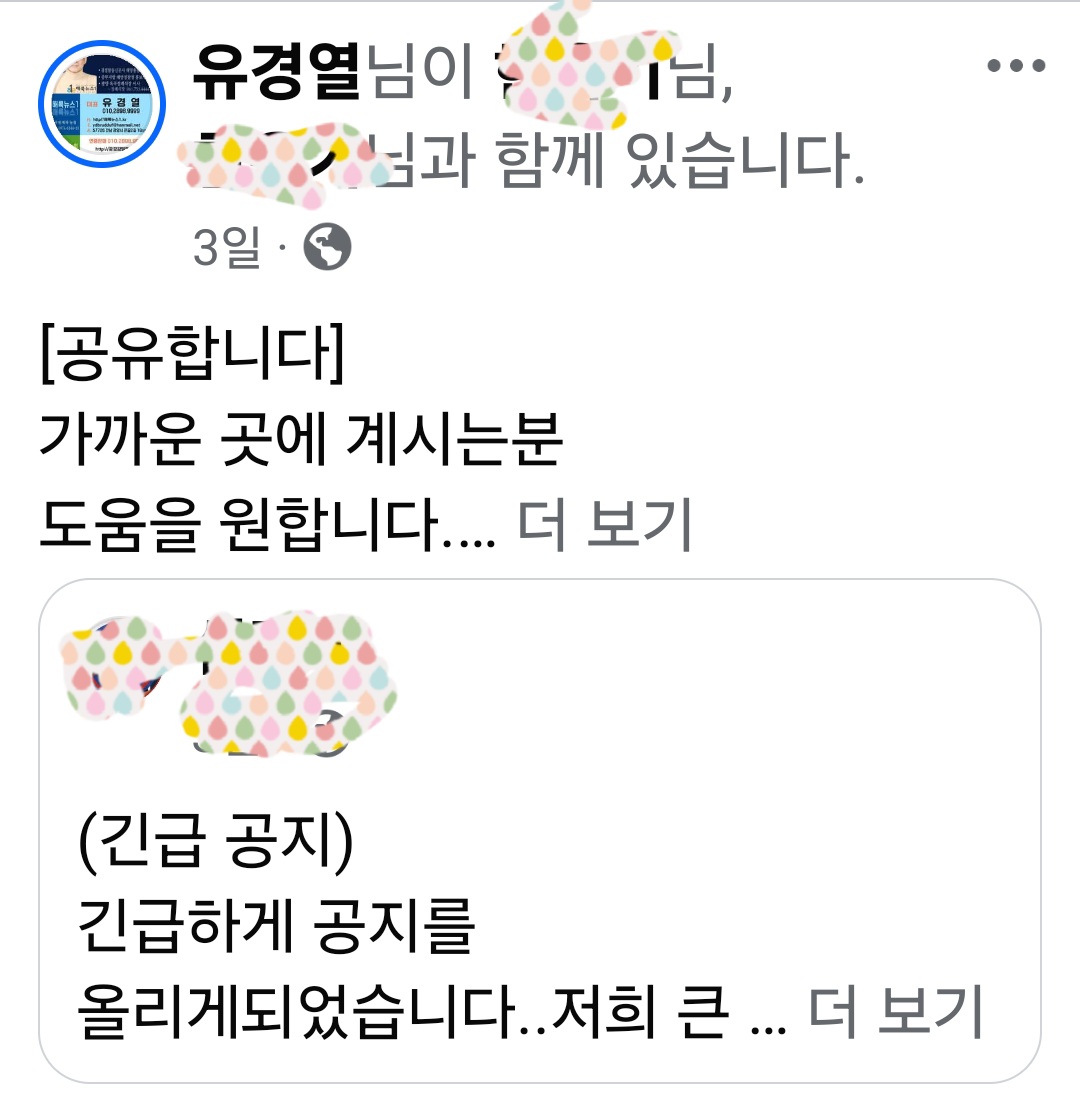Expand shared post's 긴급 공지 더 보기

pyautogui.click(x=895, y=1012)
